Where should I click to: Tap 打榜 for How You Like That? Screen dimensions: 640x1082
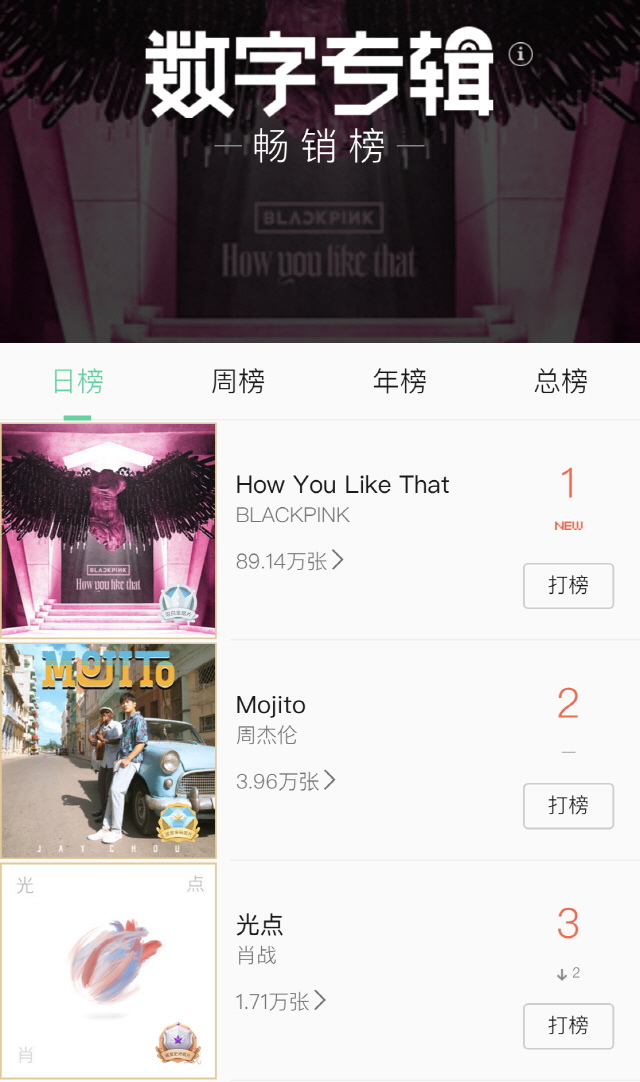568,585
